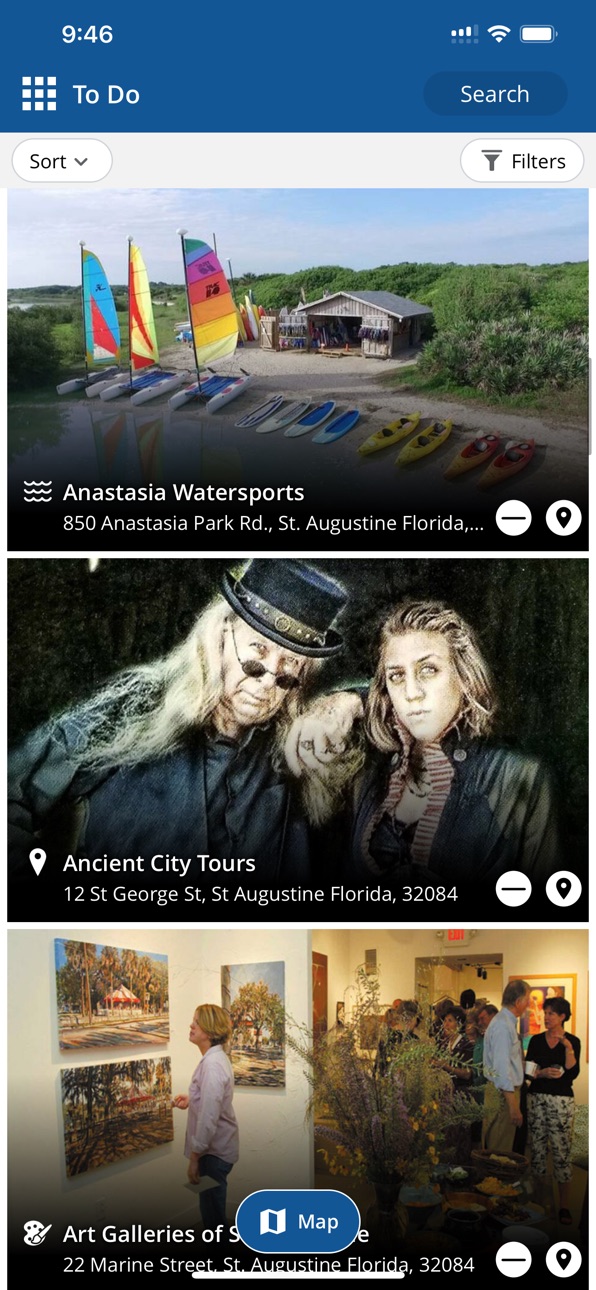
Task: Show Art Galleries location pin
Action: pyautogui.click(x=564, y=1259)
